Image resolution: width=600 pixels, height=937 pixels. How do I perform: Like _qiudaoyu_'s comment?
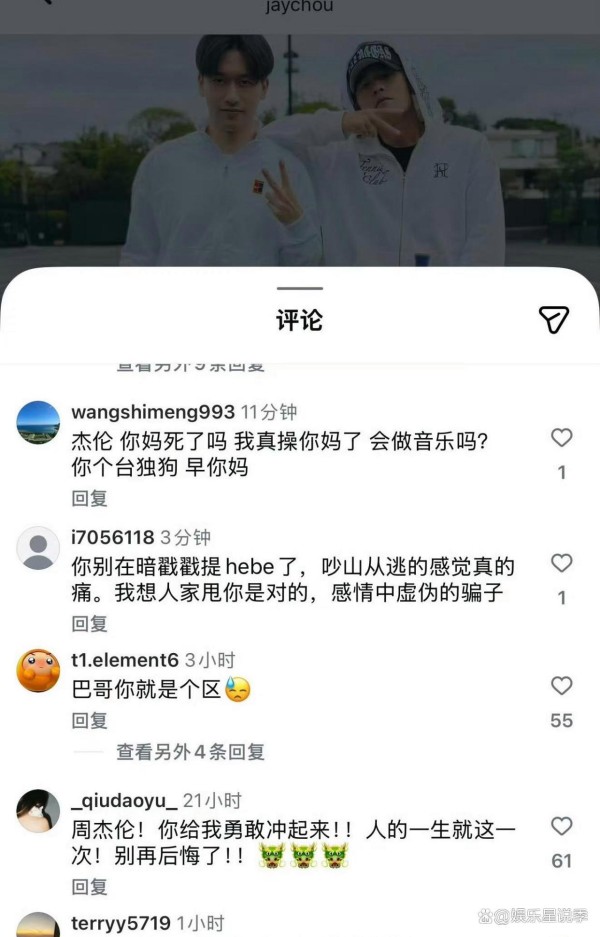coord(562,826)
